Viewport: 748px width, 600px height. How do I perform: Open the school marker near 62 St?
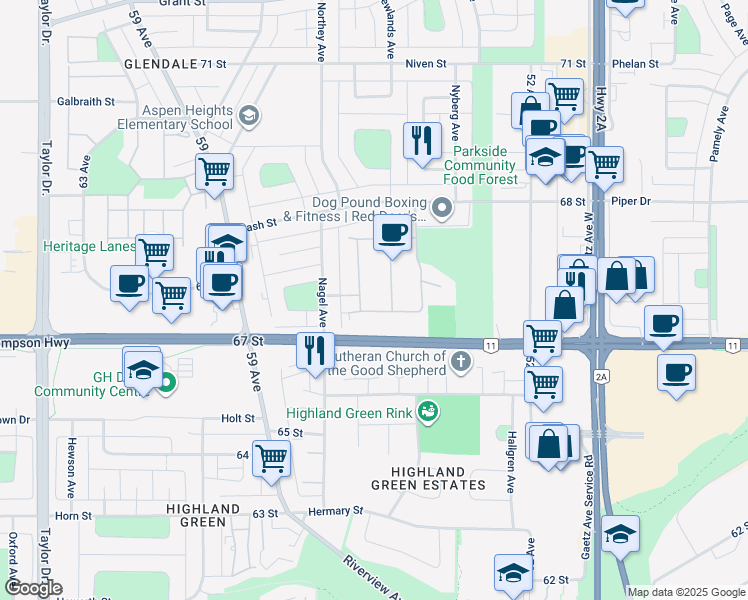pos(513,575)
